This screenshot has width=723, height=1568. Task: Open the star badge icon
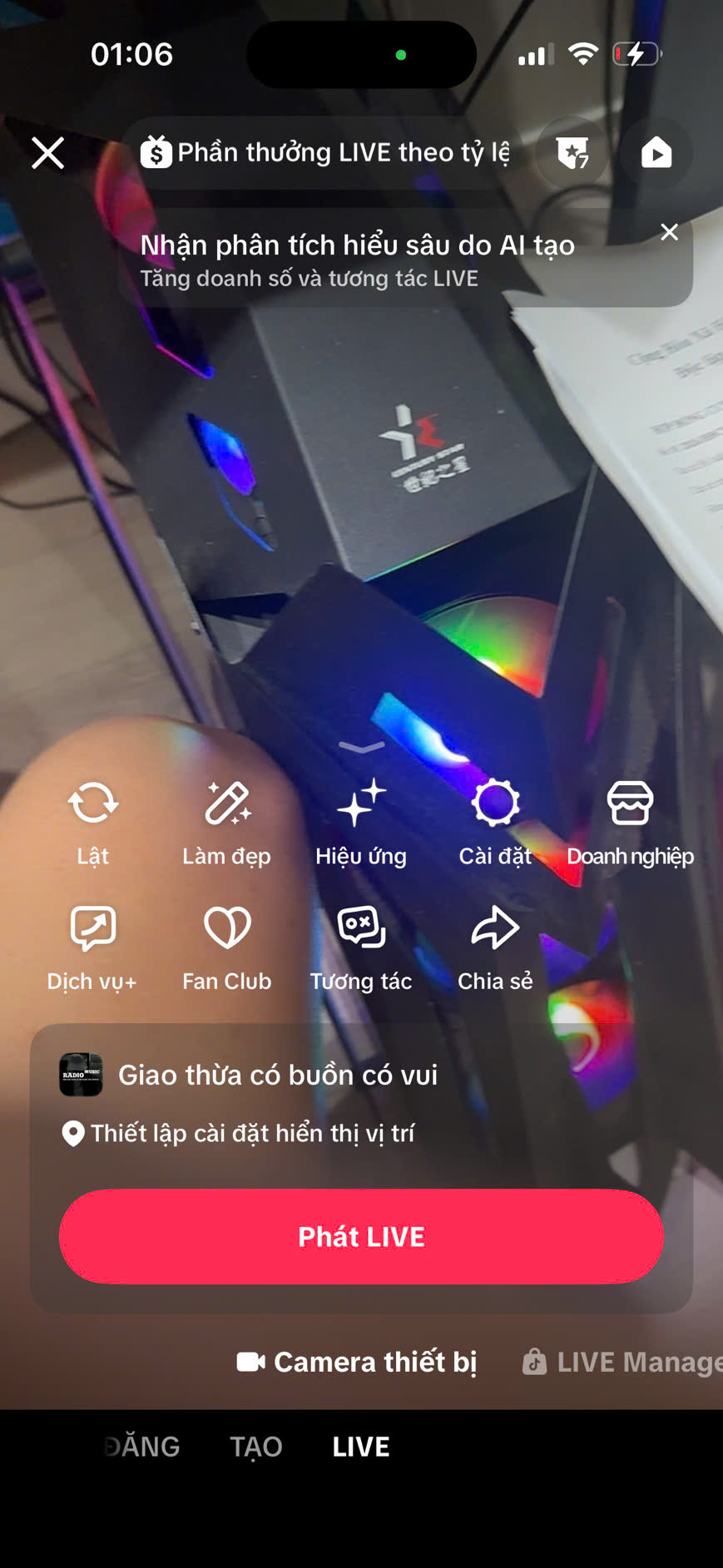pyautogui.click(x=572, y=153)
